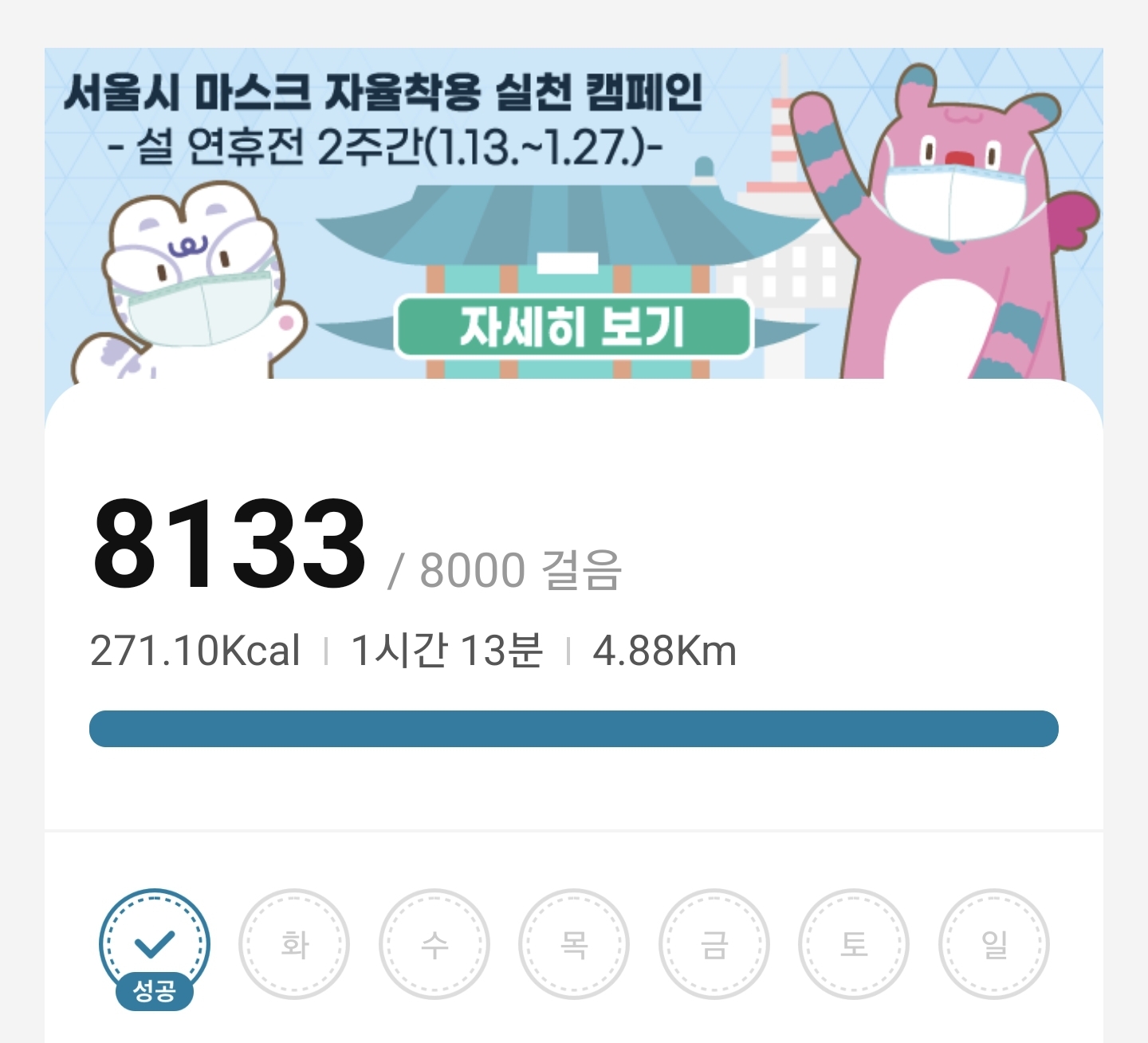
Task: Select the 목 day circle
Action: point(574,945)
